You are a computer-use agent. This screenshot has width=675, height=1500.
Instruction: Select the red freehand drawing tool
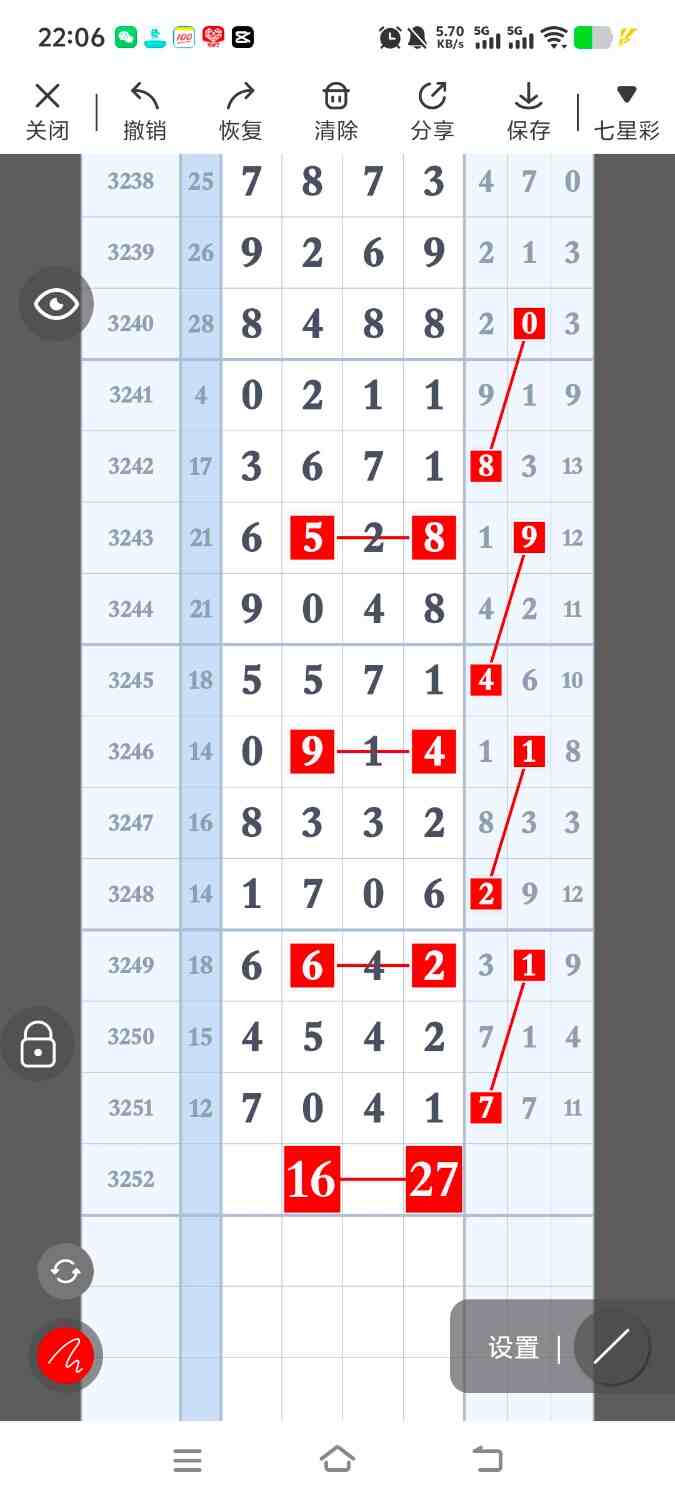pos(66,1356)
